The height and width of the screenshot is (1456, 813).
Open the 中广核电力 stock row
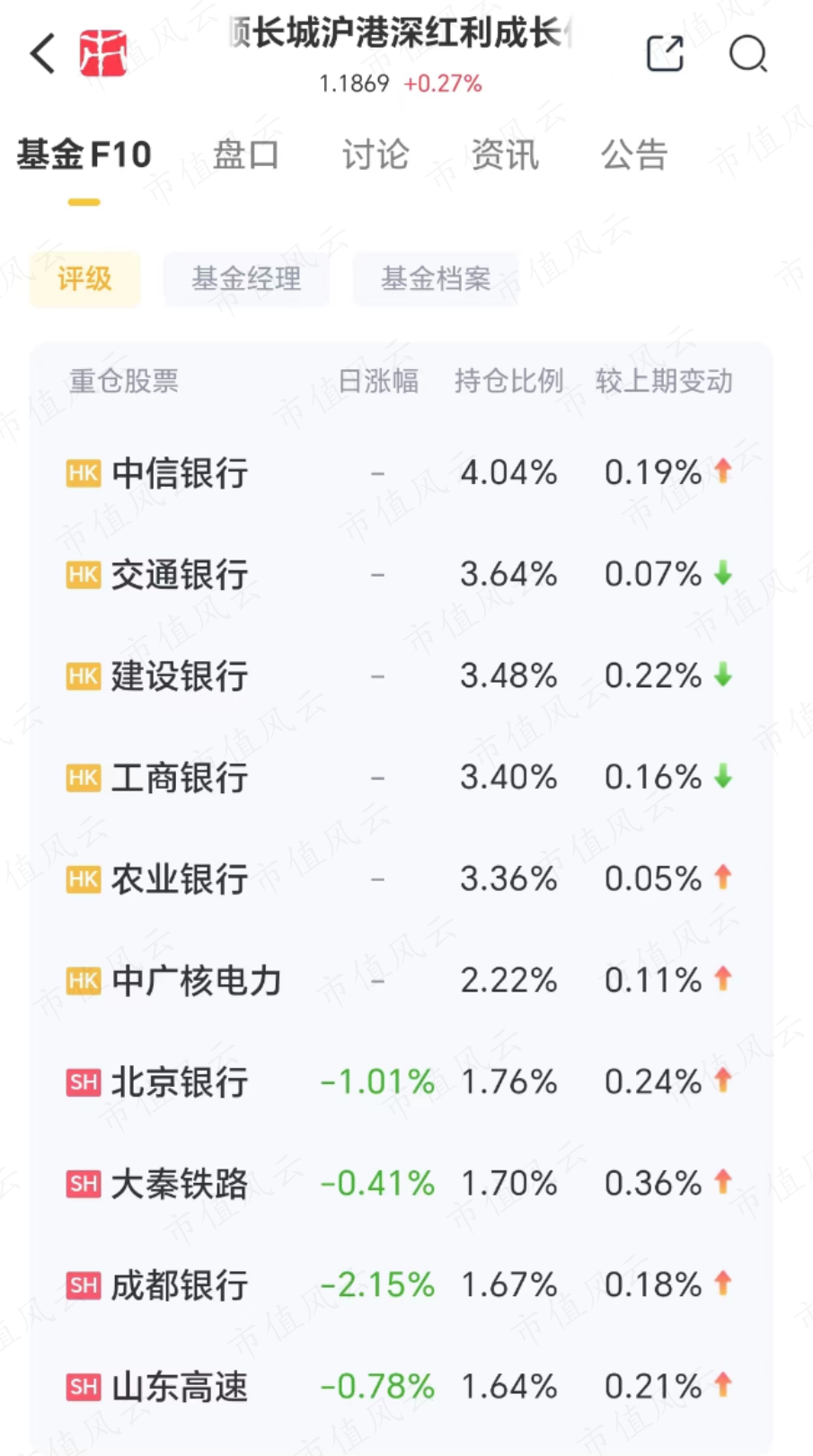coord(196,980)
